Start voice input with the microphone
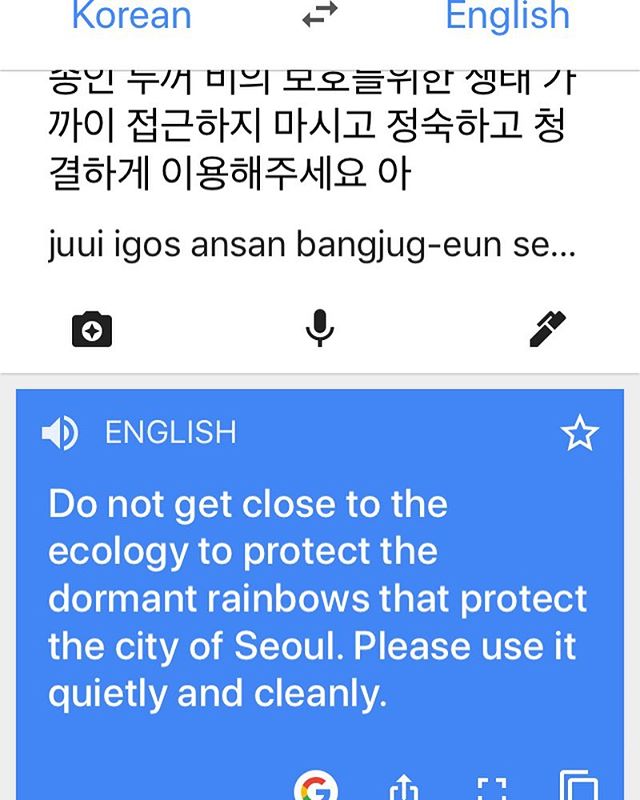640x800 pixels. (x=319, y=328)
